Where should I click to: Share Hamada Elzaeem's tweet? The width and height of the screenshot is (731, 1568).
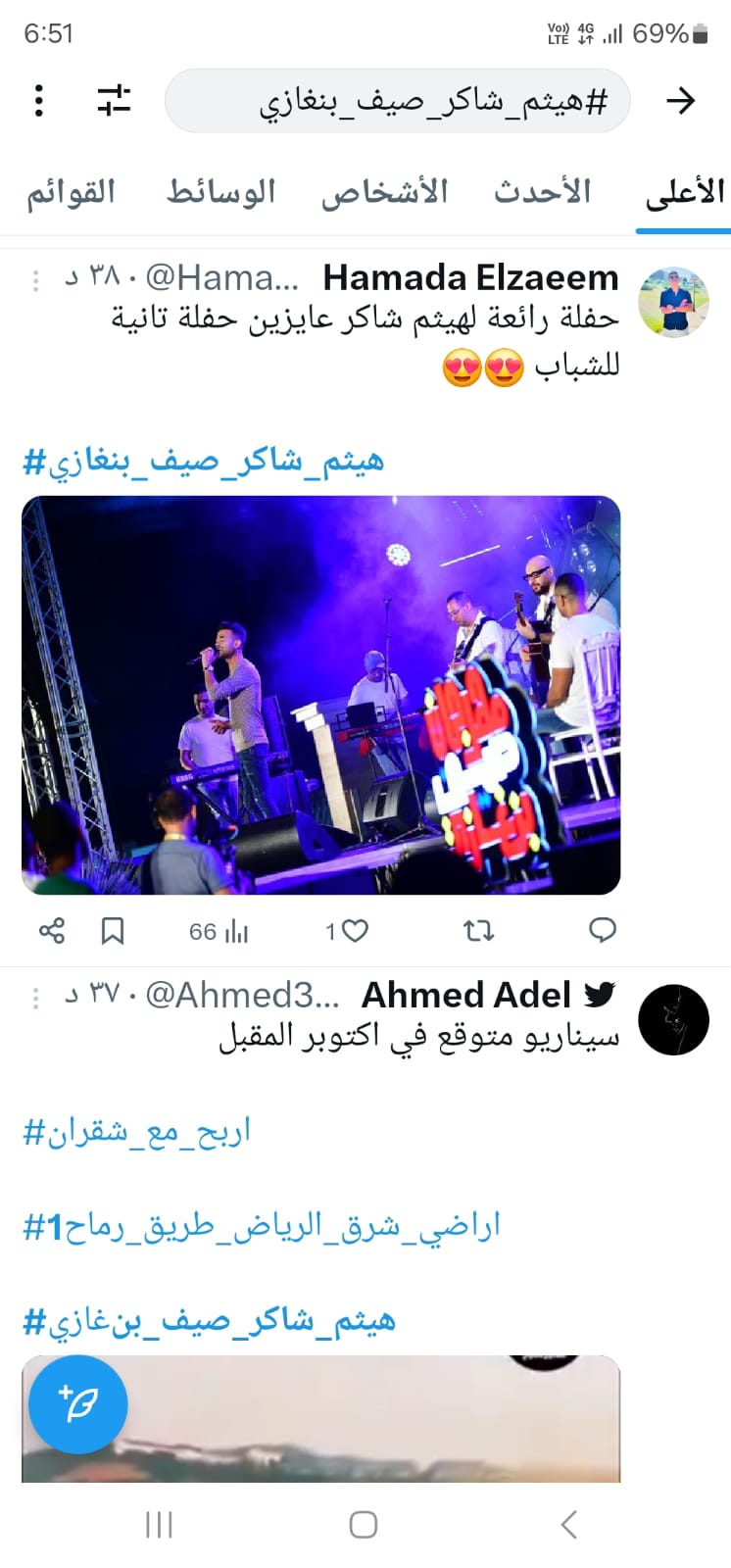52,930
